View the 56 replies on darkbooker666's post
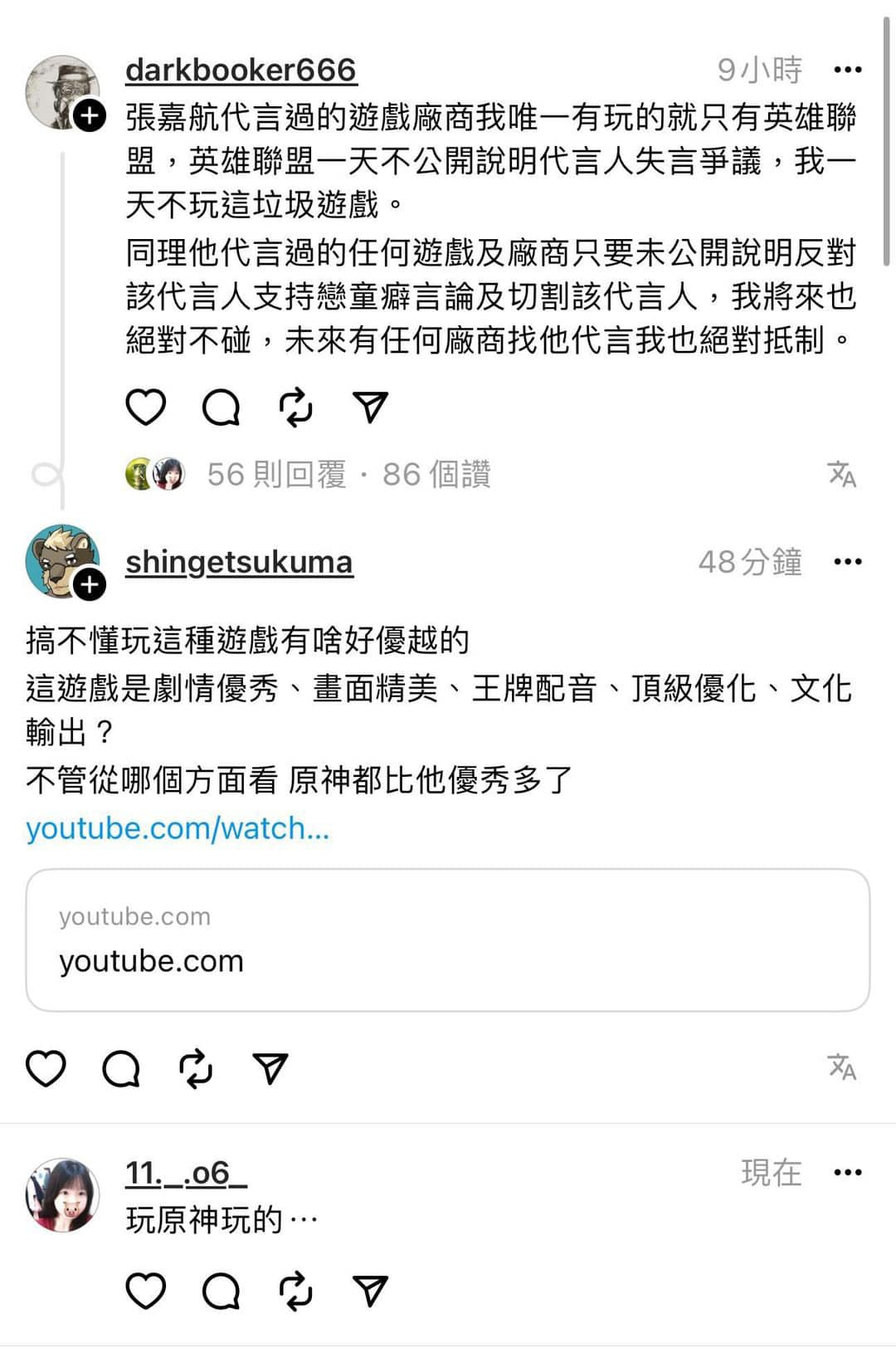The image size is (896, 1362). click(276, 475)
